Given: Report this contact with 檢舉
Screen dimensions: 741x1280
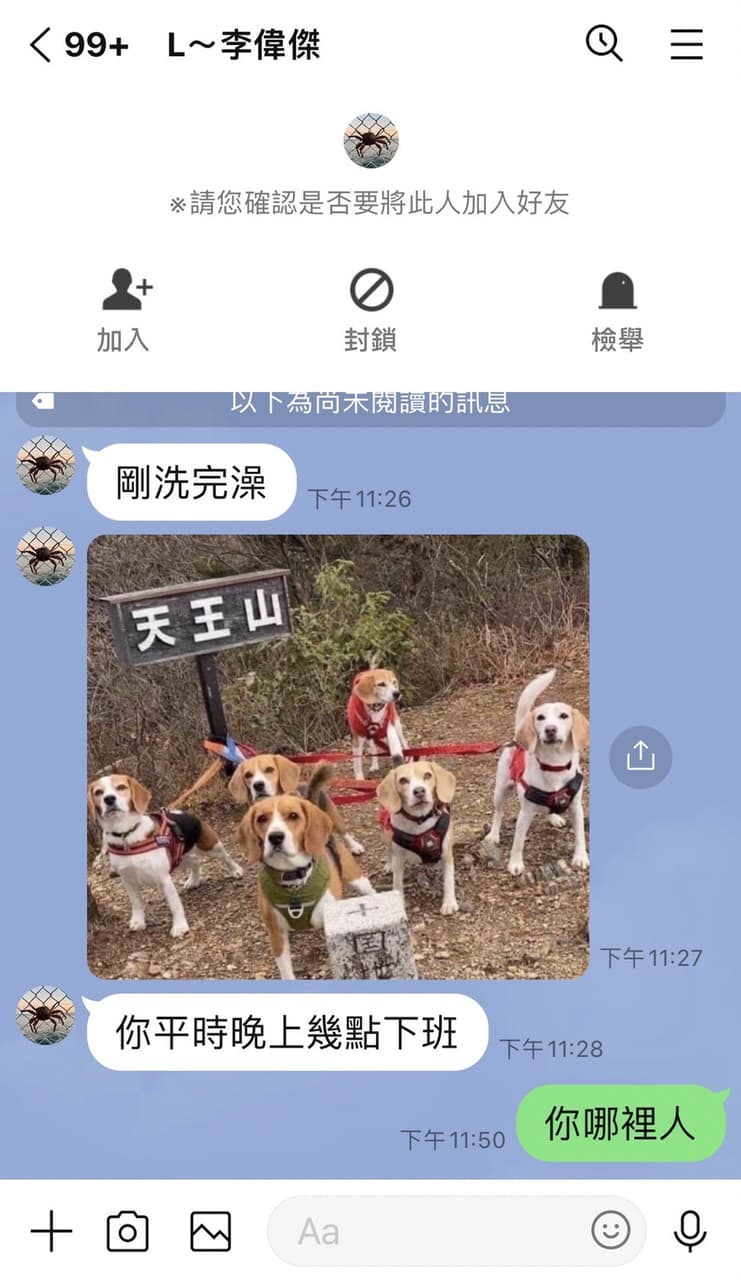Looking at the screenshot, I should pyautogui.click(x=617, y=311).
